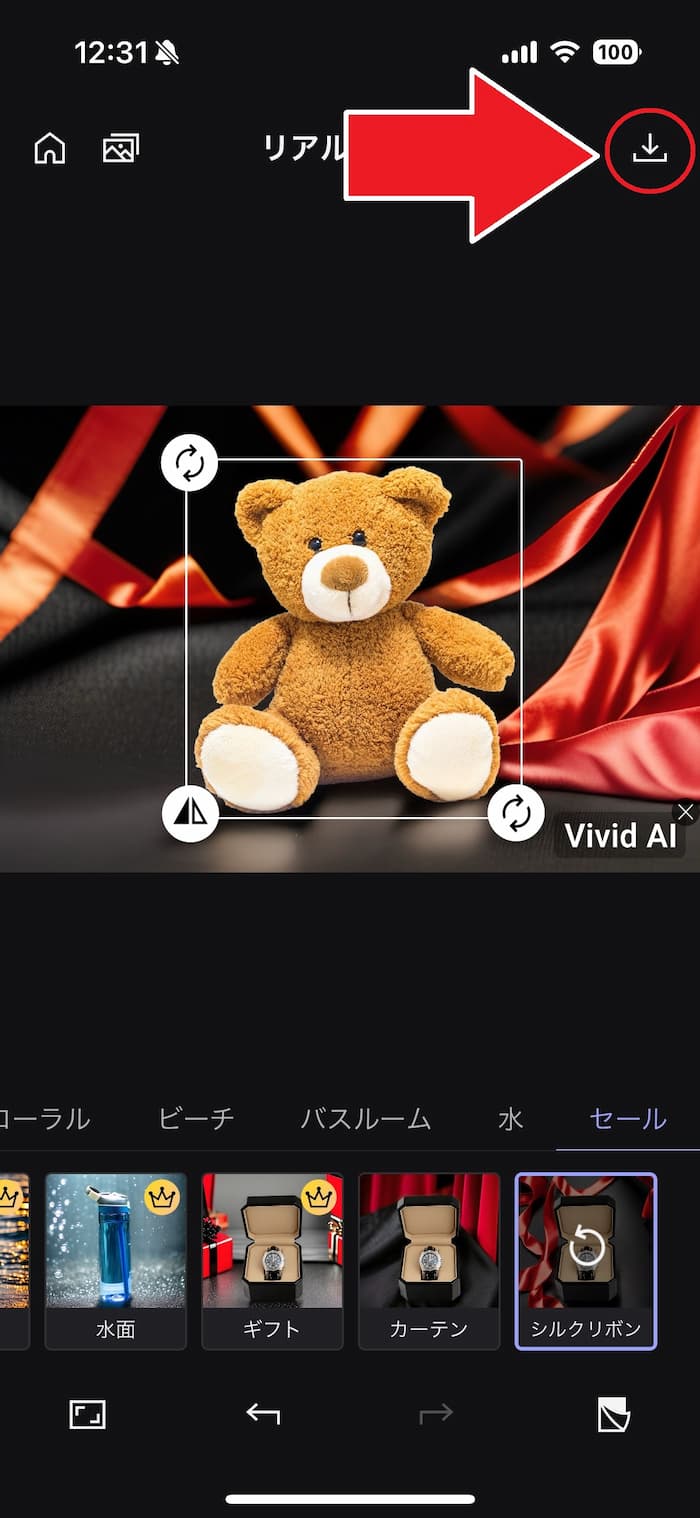Viewport: 700px width, 1518px height.
Task: Switch to the バスルーム category tab
Action: click(x=366, y=1118)
